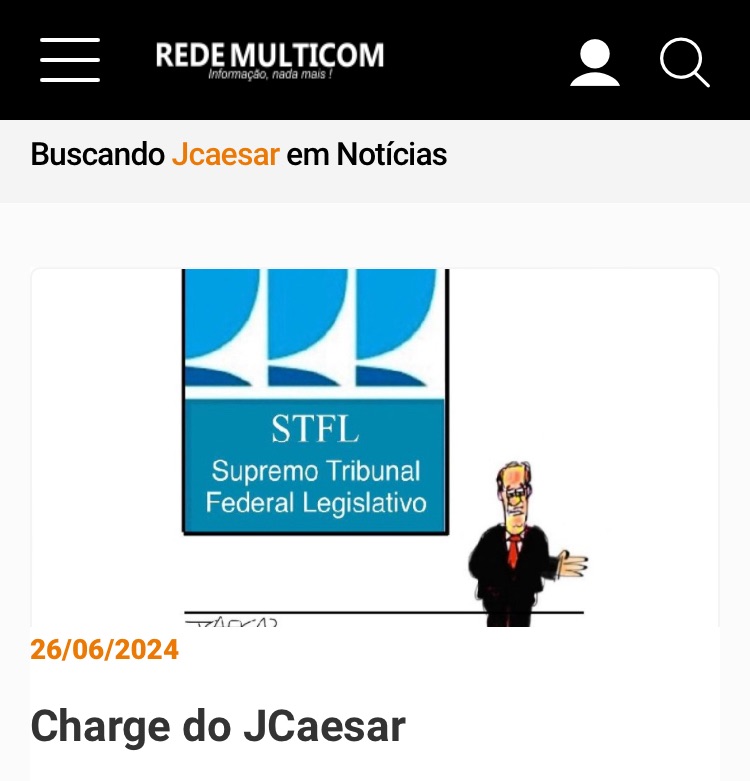
Task: Open the search magnifier
Action: coord(685,62)
